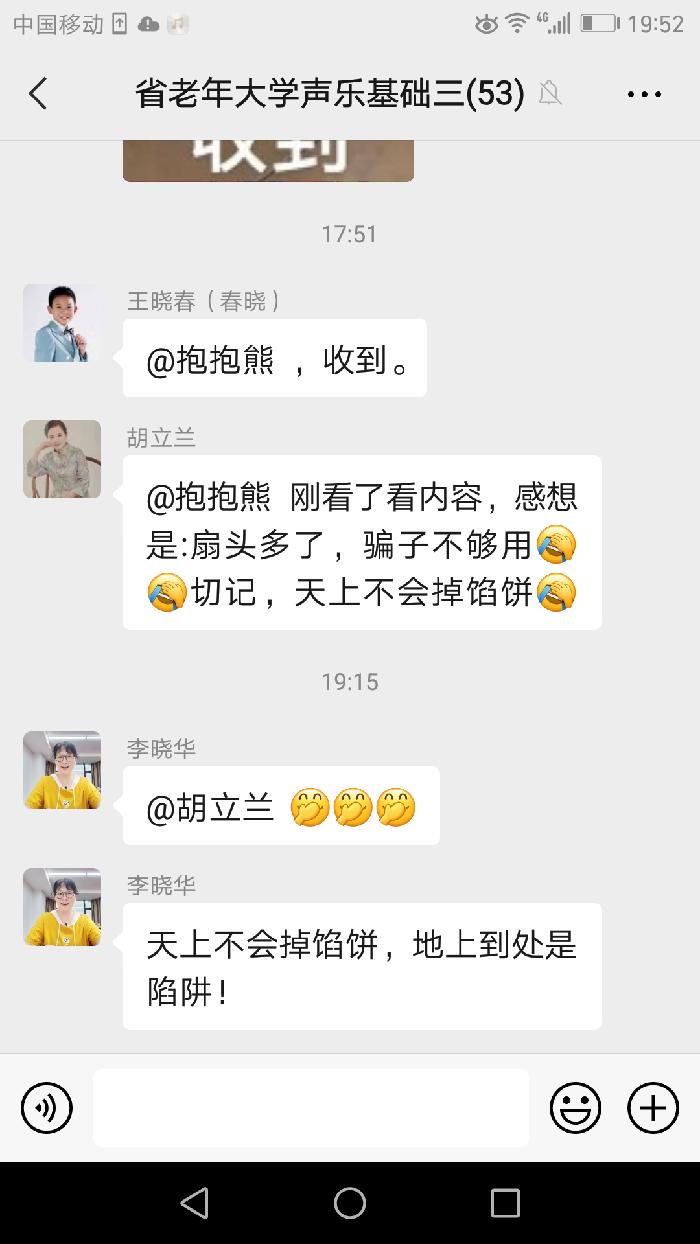Go back from the group chat
Screen dimensions: 700x1244
(x=38, y=94)
